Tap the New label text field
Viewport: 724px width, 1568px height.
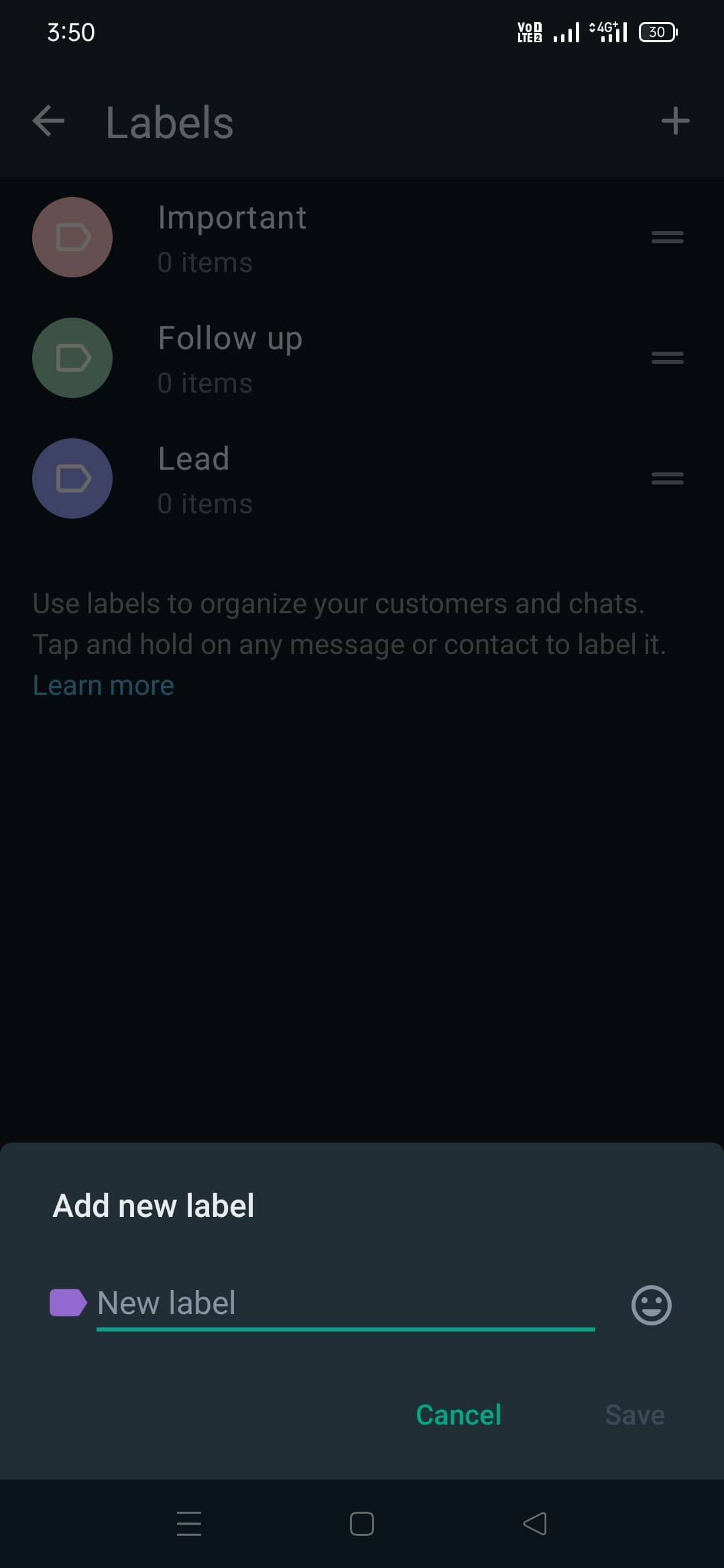point(345,1303)
